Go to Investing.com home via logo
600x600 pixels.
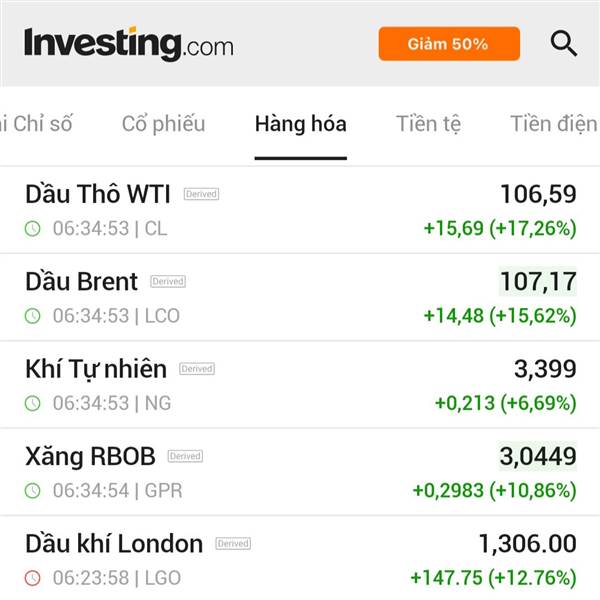point(128,44)
